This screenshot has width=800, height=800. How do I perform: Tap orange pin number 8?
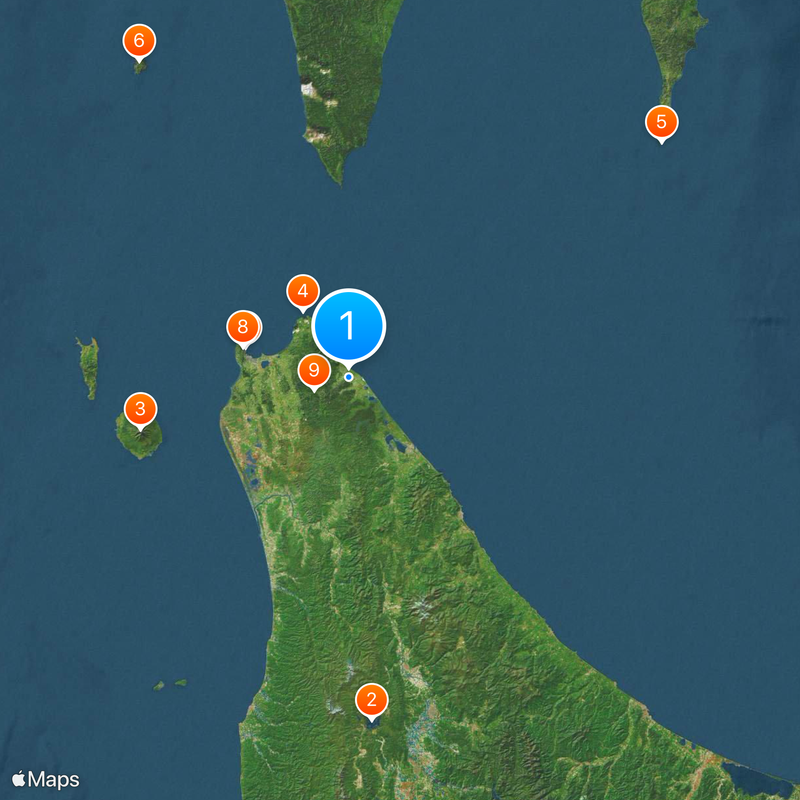(242, 327)
